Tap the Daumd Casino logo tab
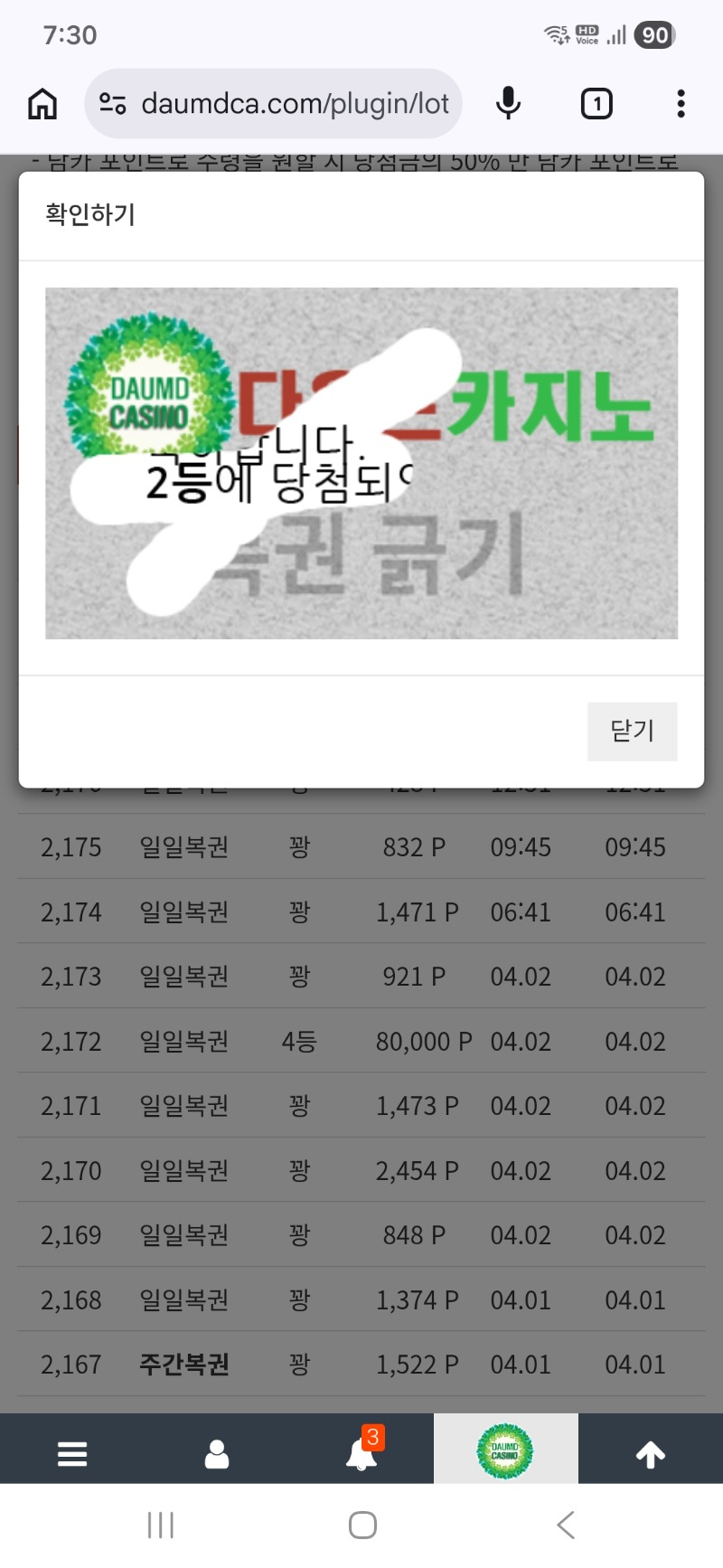This screenshot has height=1568, width=723. click(x=505, y=1450)
